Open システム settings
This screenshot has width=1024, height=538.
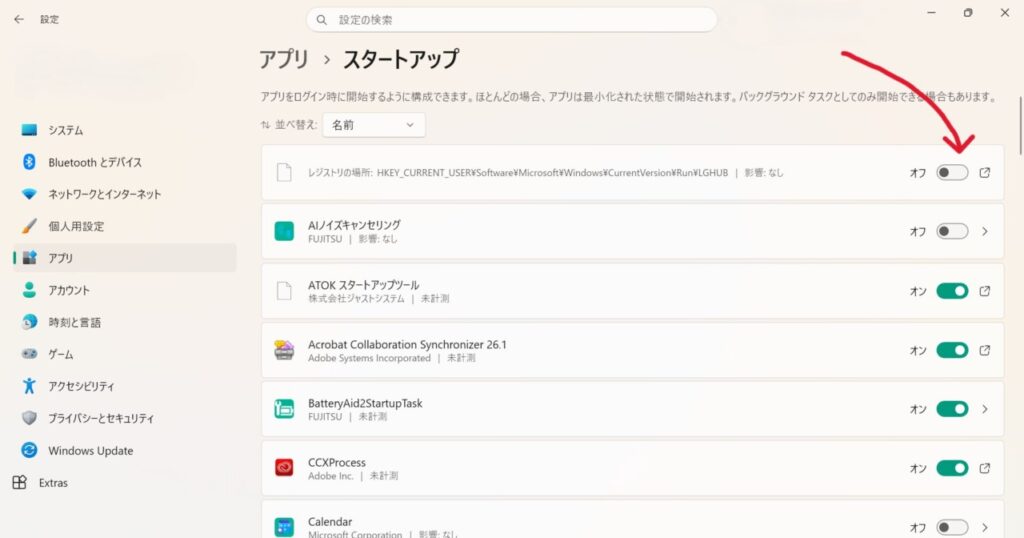(x=66, y=130)
